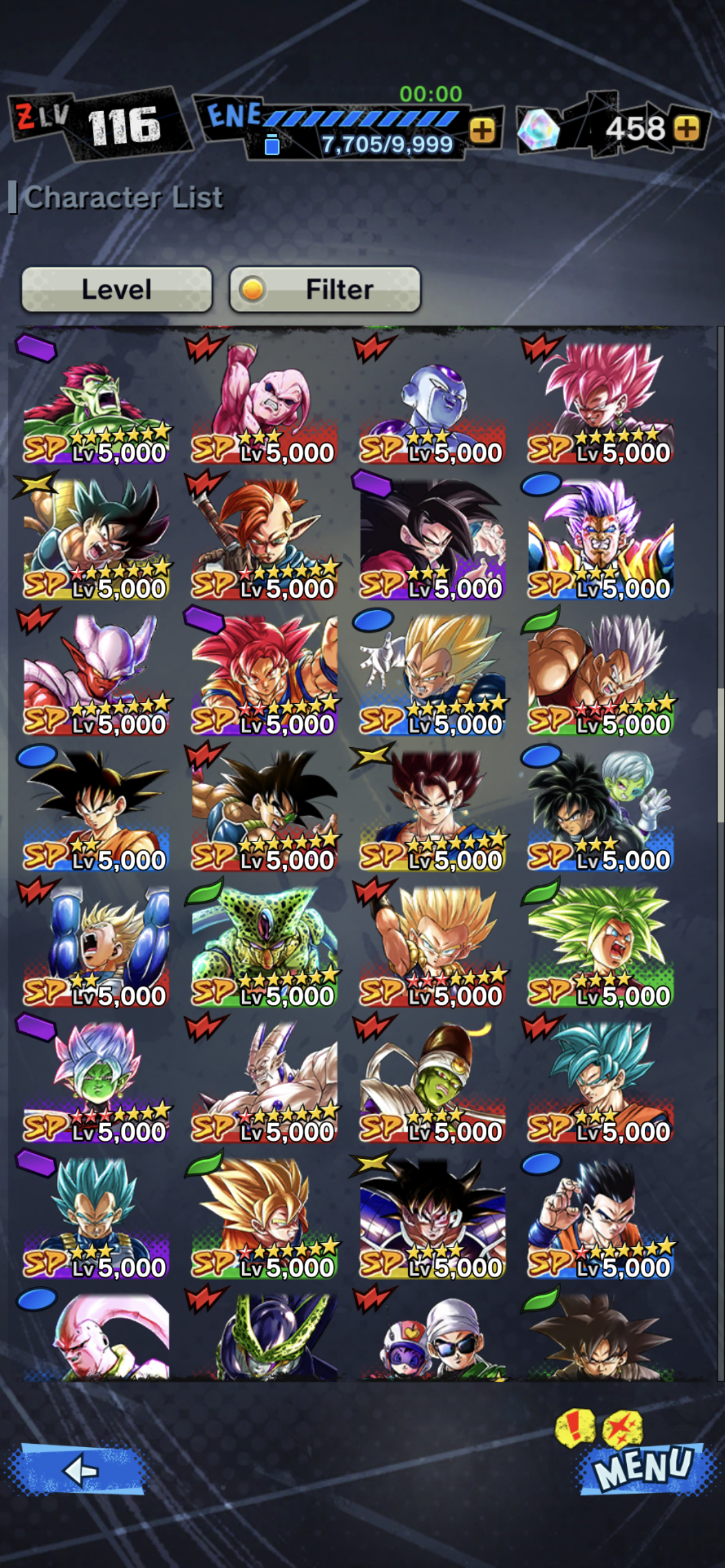The height and width of the screenshot is (1568, 725).
Task: Open the green Cell character tile
Action: [x=264, y=945]
